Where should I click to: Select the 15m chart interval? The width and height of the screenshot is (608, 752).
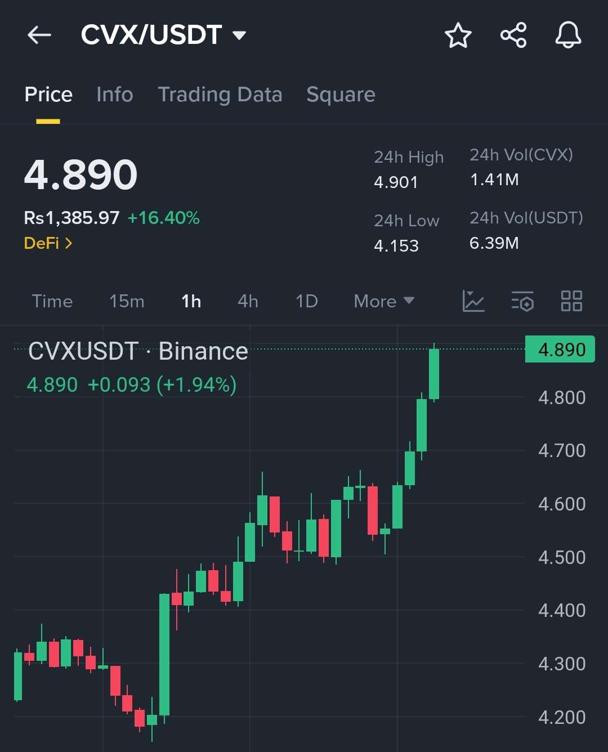coord(126,301)
